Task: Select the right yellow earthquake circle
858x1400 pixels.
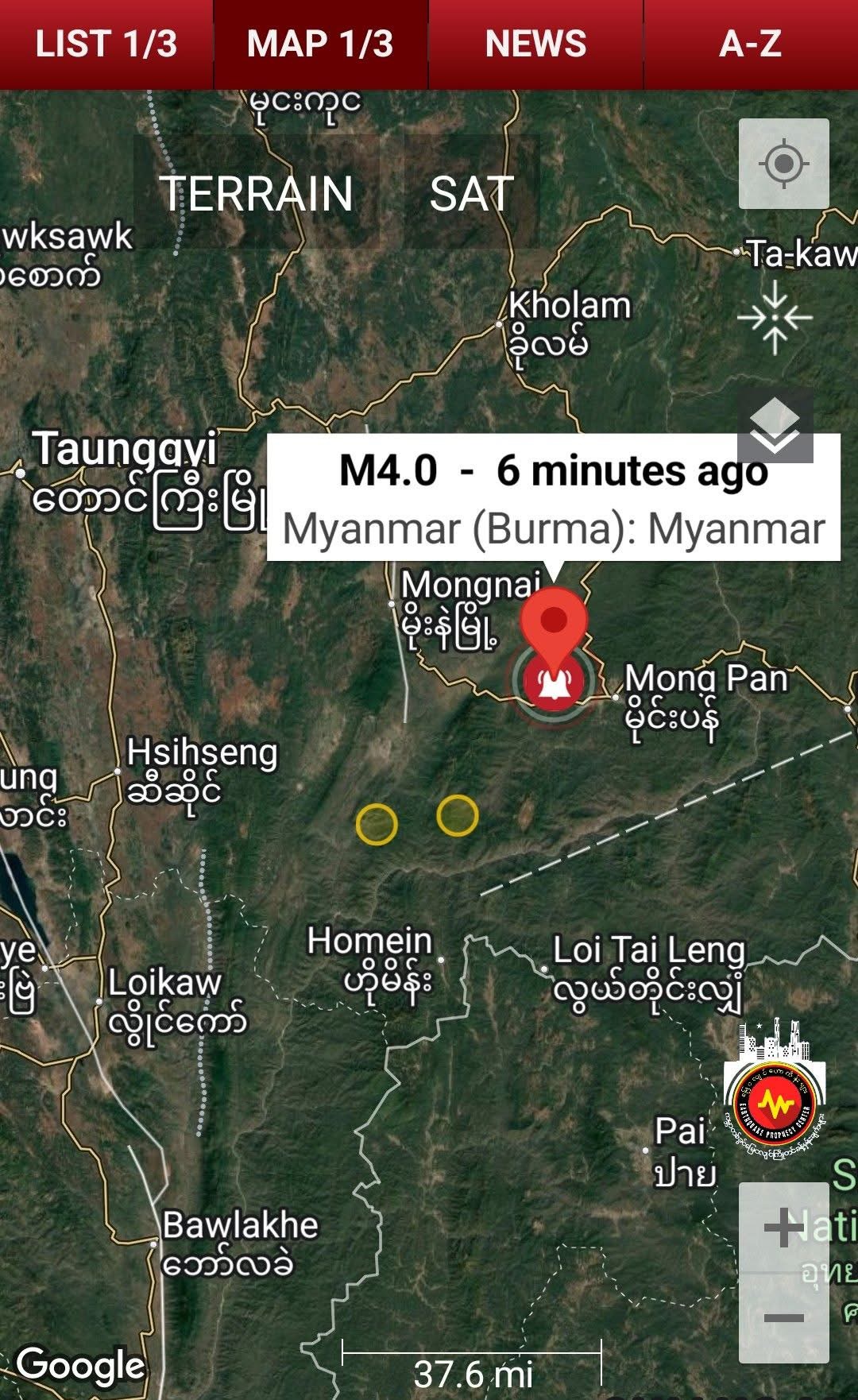Action: pyautogui.click(x=458, y=815)
